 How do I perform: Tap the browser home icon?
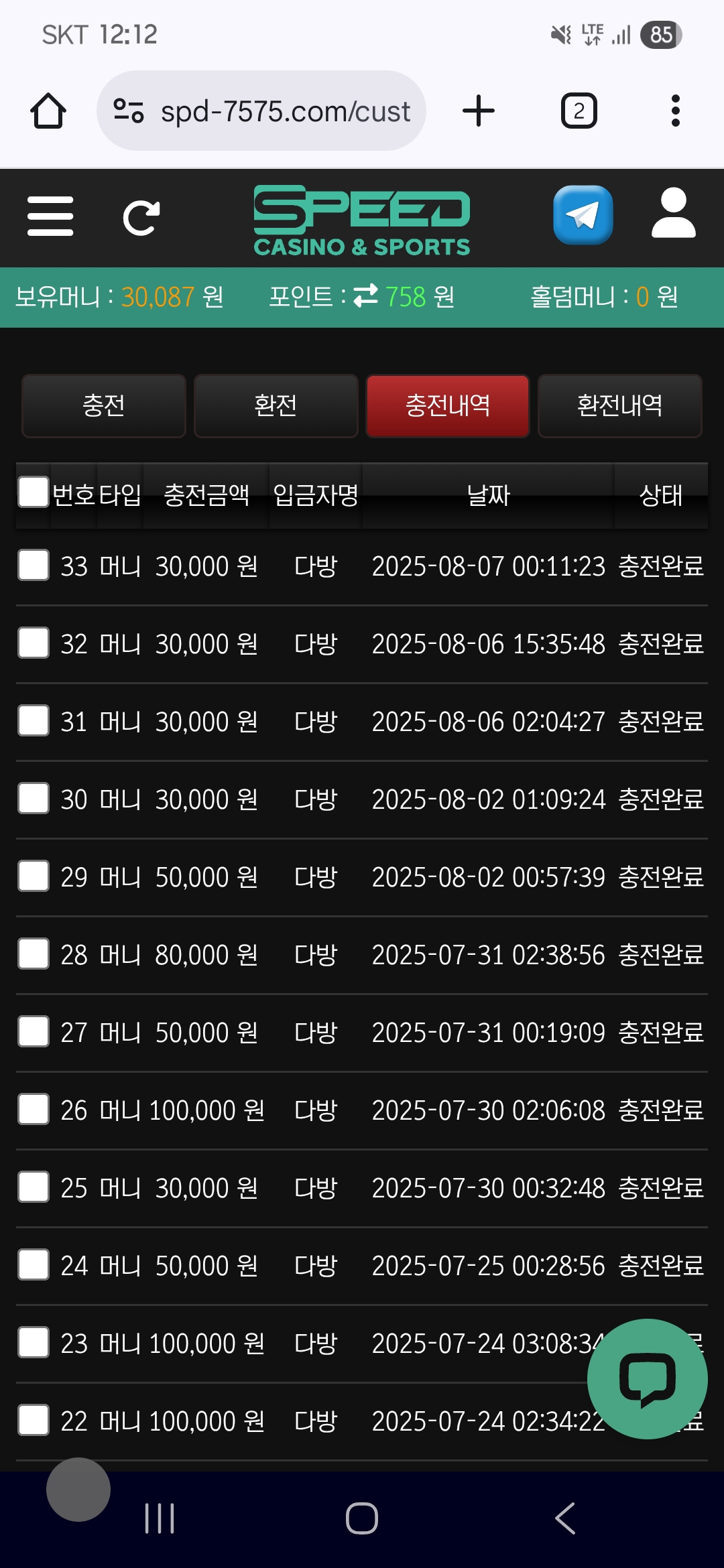[47, 111]
